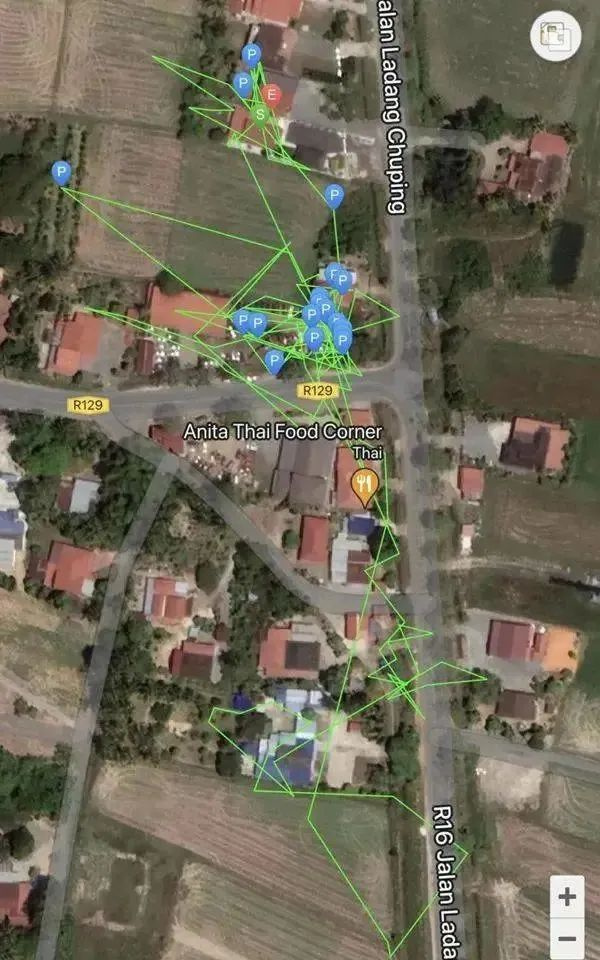Tap the green S start marker
Screen dimensions: 600x960
(261, 114)
